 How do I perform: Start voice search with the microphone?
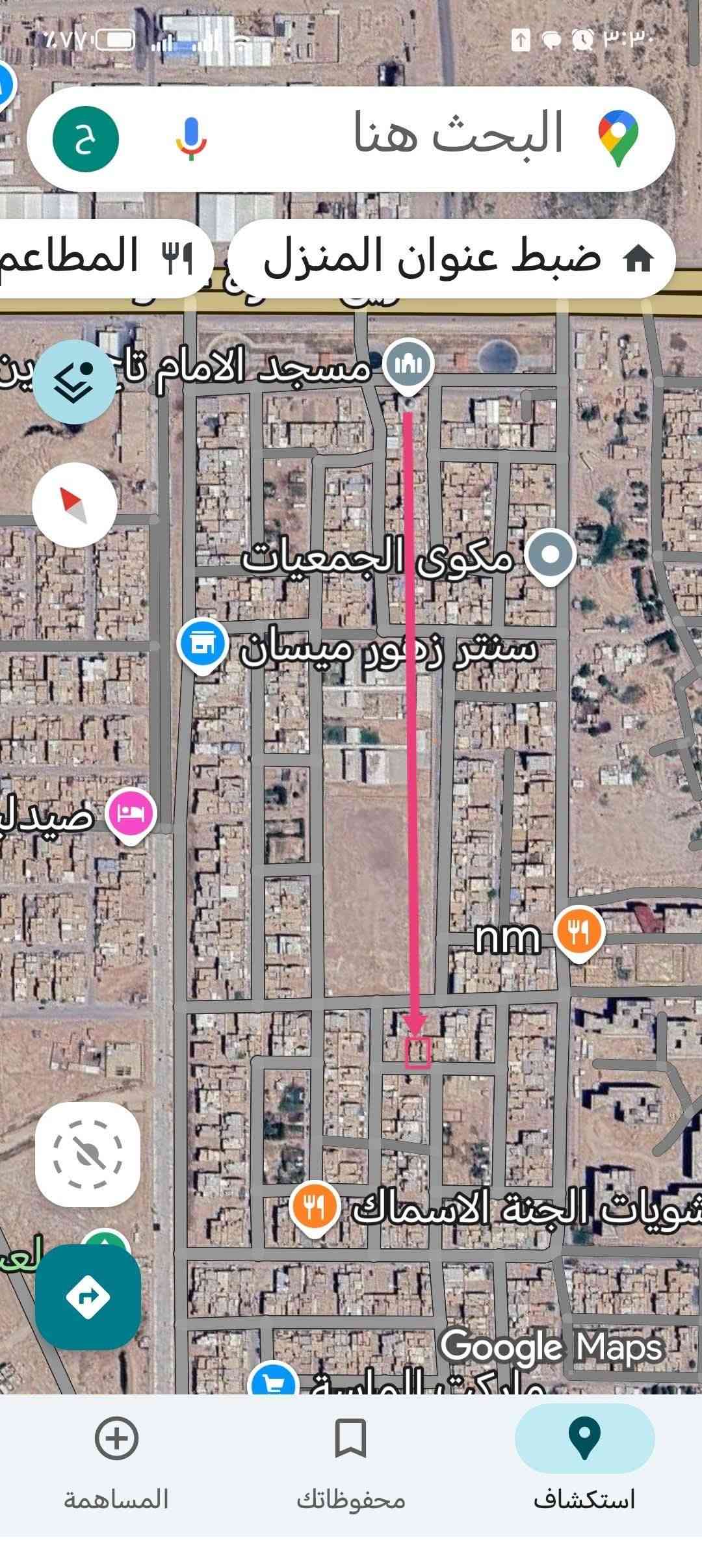[190, 138]
